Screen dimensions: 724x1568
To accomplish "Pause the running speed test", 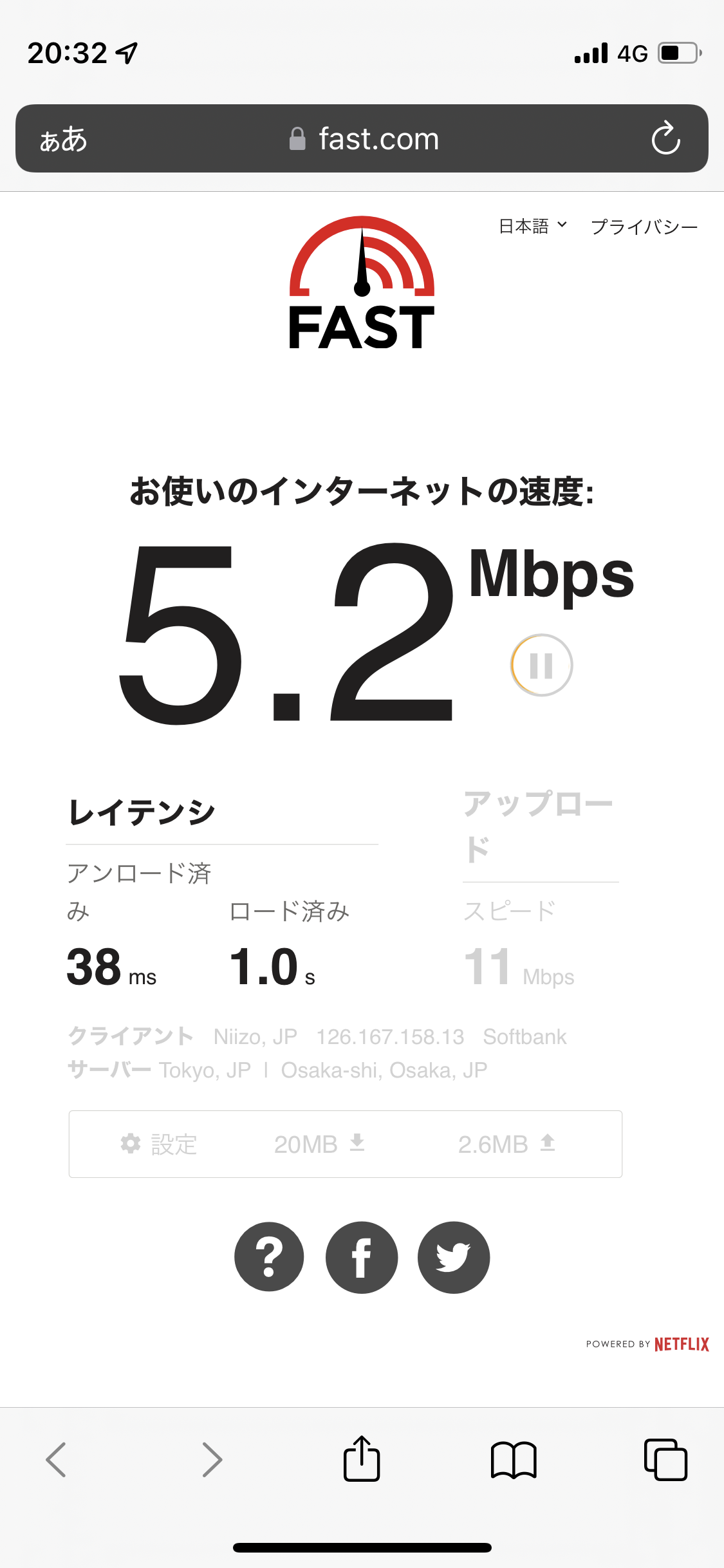I will pos(541,665).
